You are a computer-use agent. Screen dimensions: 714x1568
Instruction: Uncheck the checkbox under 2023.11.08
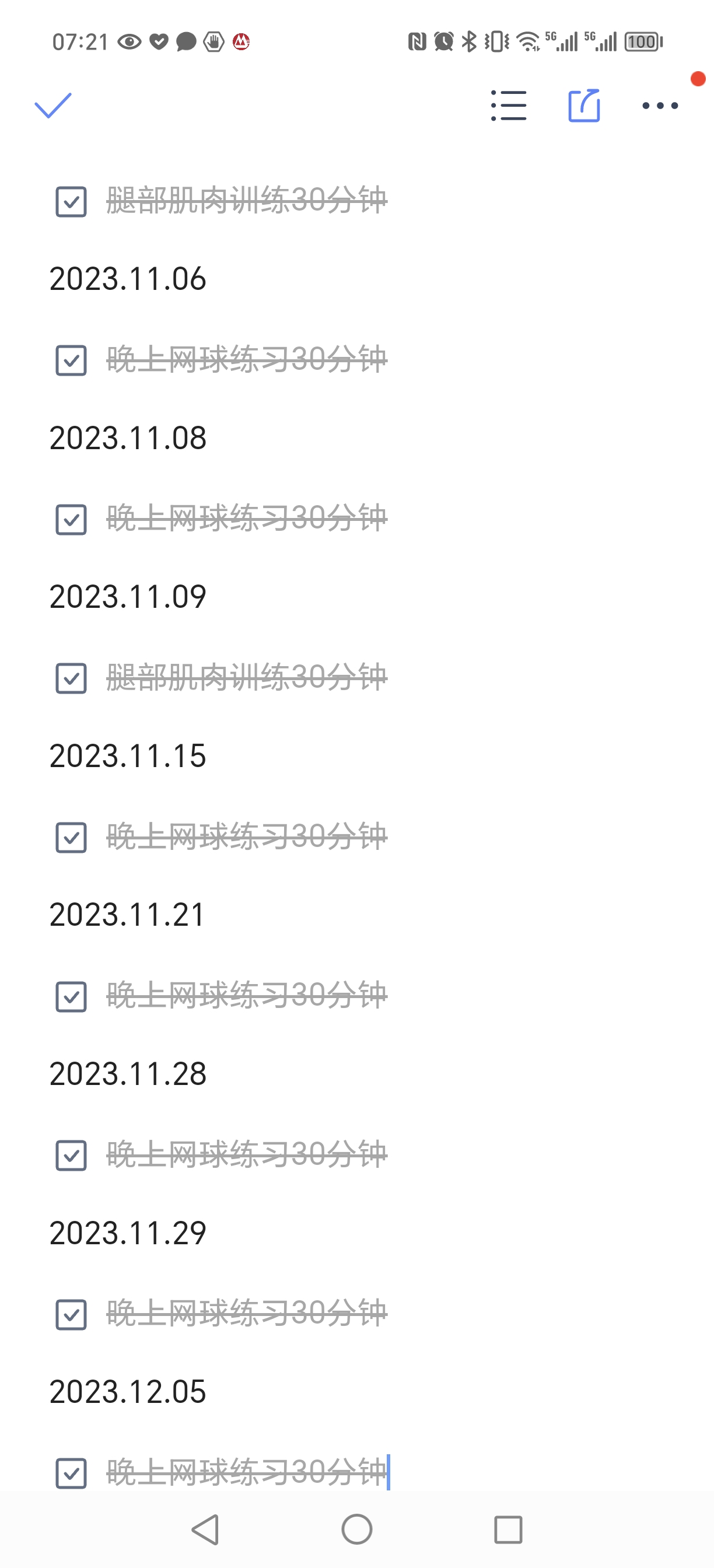tap(71, 519)
